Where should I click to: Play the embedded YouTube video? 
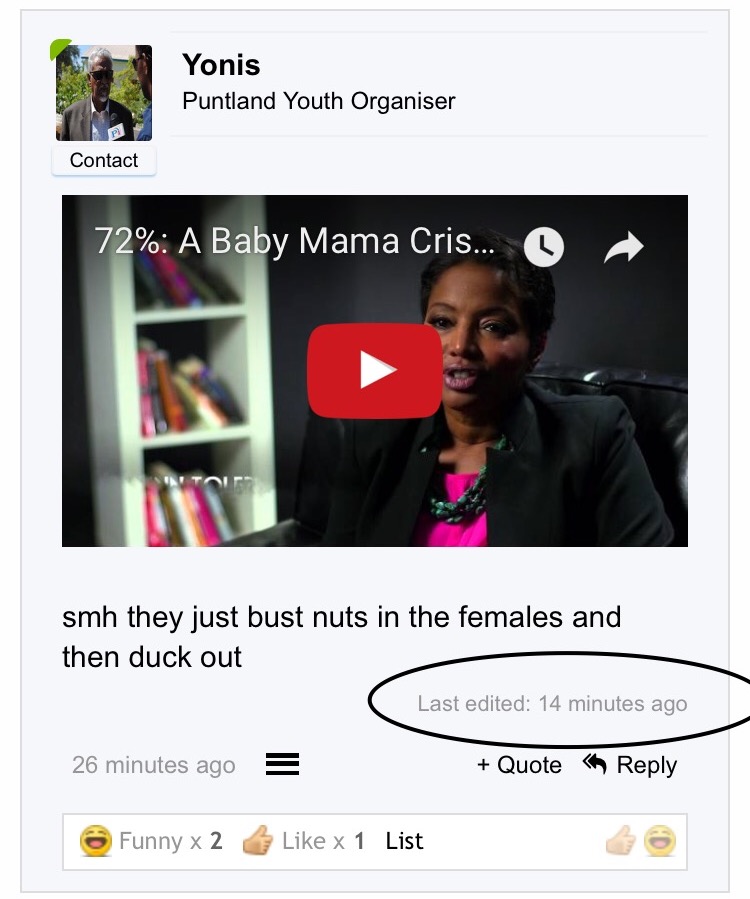pyautogui.click(x=374, y=371)
